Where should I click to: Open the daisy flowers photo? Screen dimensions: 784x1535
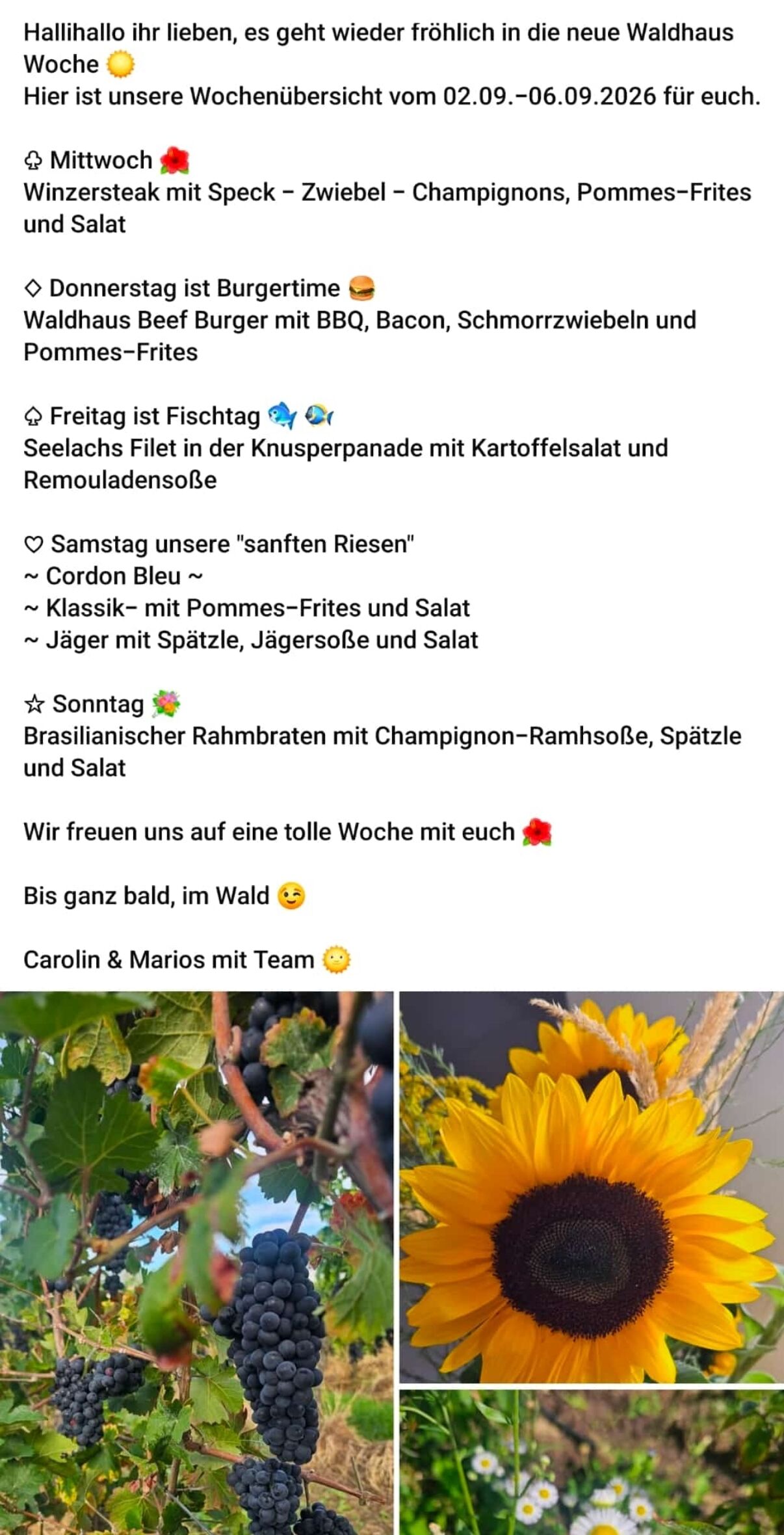592,1462
